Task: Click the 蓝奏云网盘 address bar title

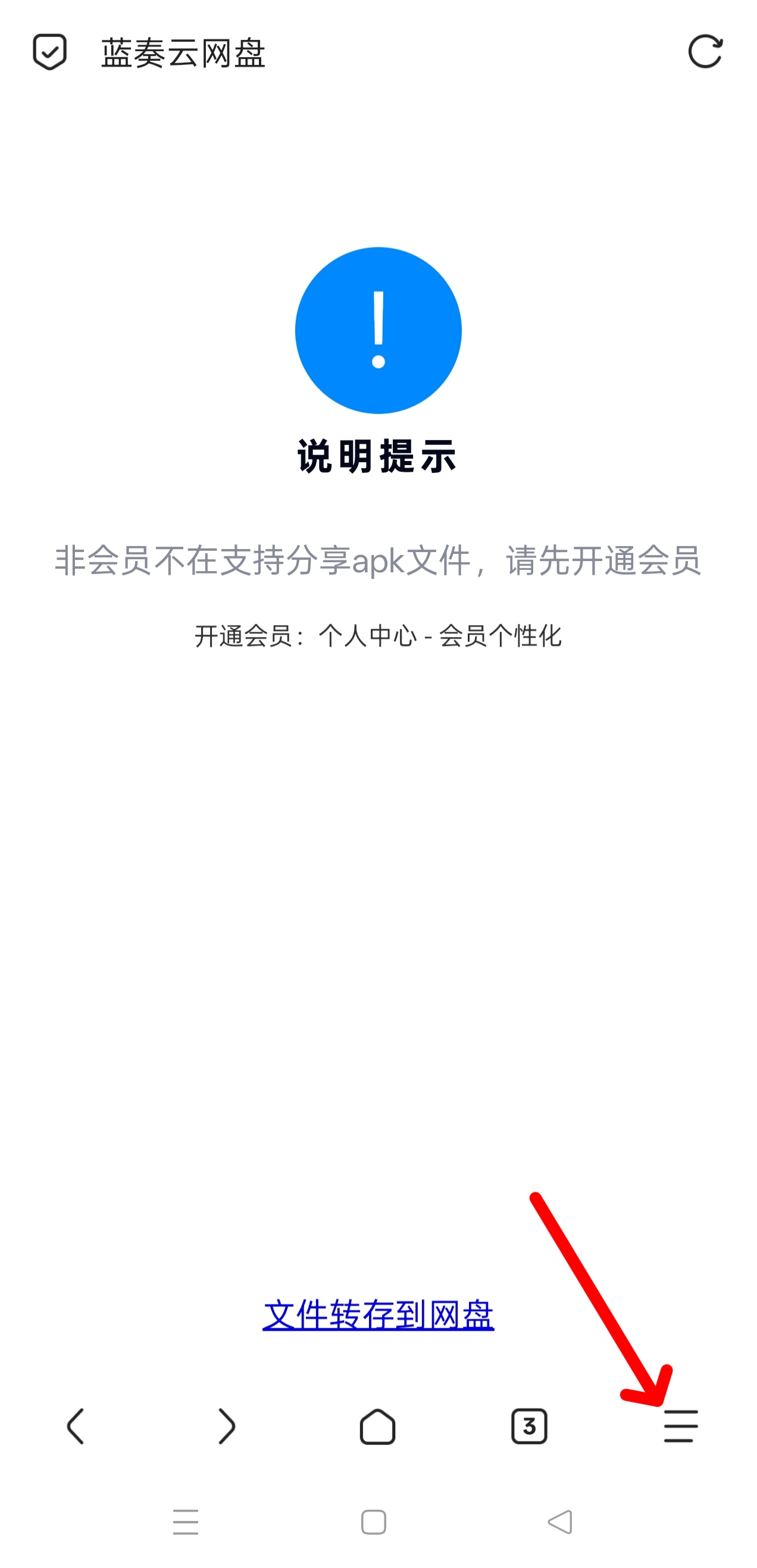Action: (182, 53)
